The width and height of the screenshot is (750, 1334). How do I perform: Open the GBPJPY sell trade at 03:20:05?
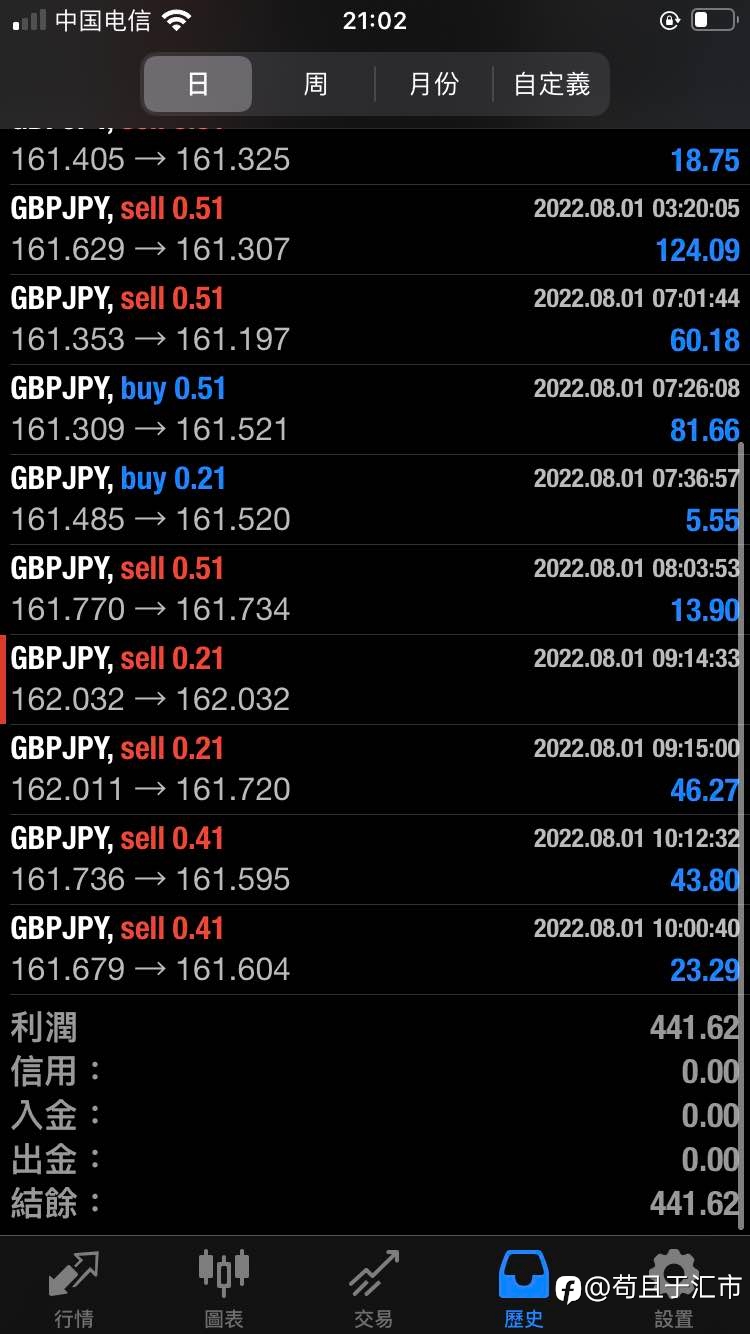pos(375,230)
